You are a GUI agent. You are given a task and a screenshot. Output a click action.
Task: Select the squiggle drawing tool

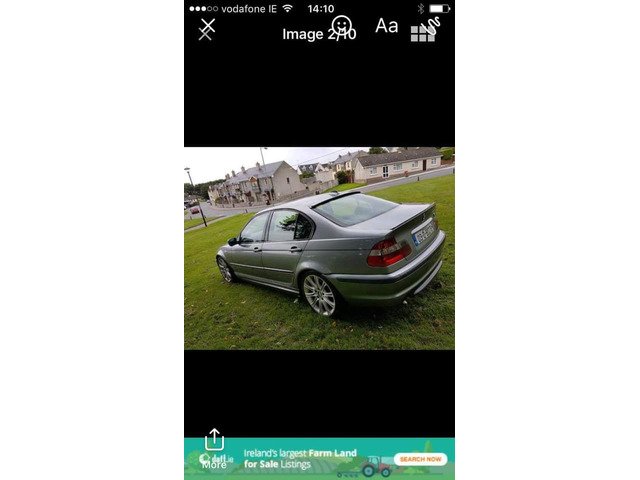pyautogui.click(x=434, y=22)
